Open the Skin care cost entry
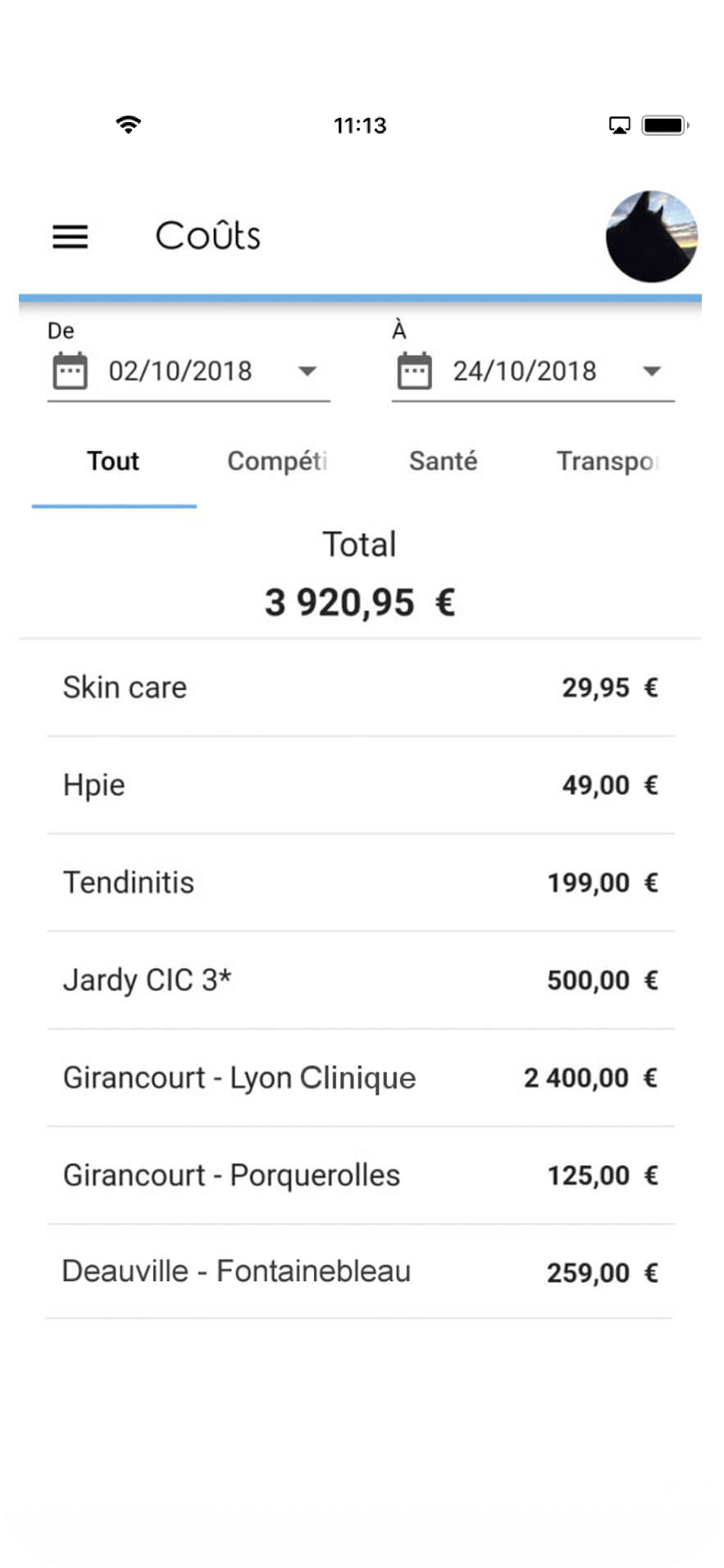Viewport: 724px width, 1568px height. (x=361, y=688)
